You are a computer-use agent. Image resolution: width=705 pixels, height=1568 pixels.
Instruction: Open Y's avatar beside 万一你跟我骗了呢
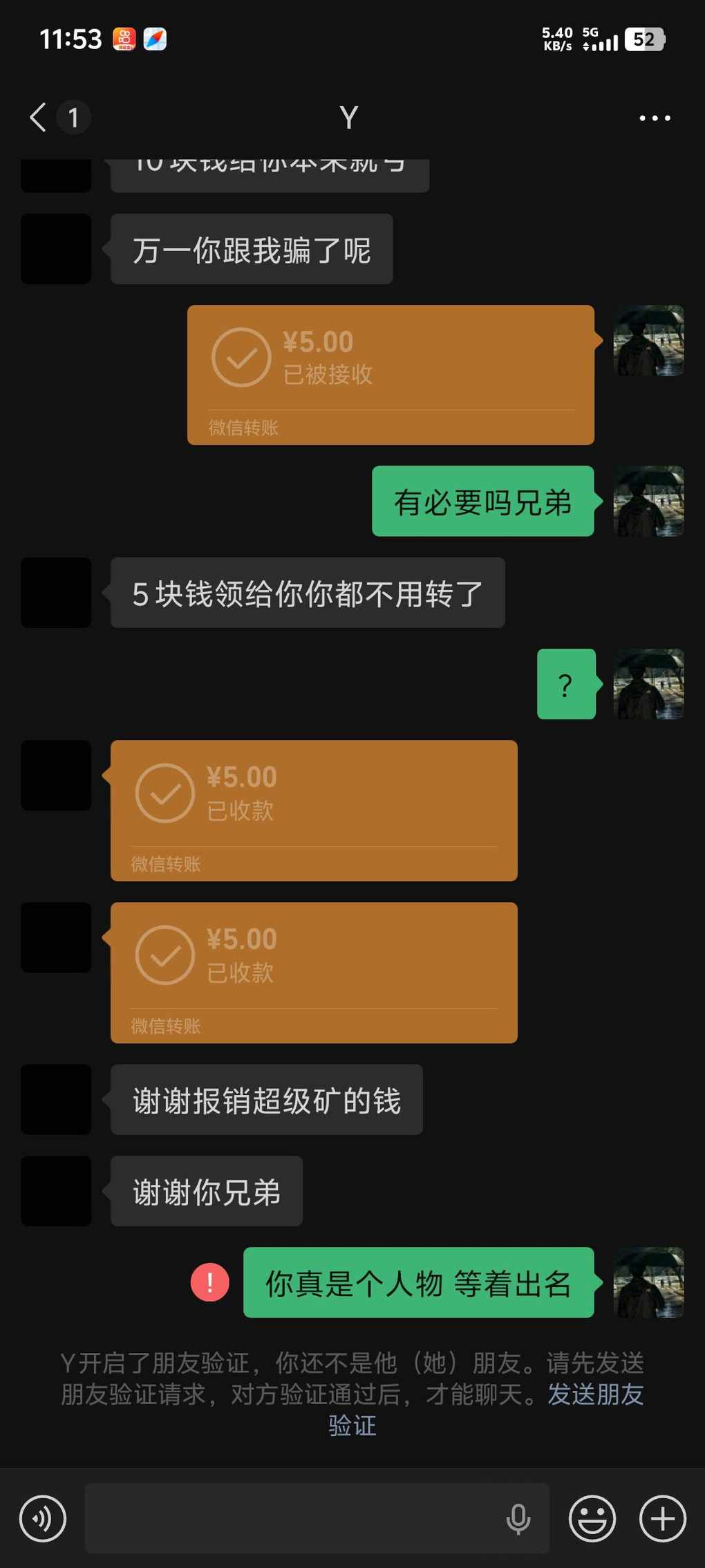pyautogui.click(x=56, y=249)
